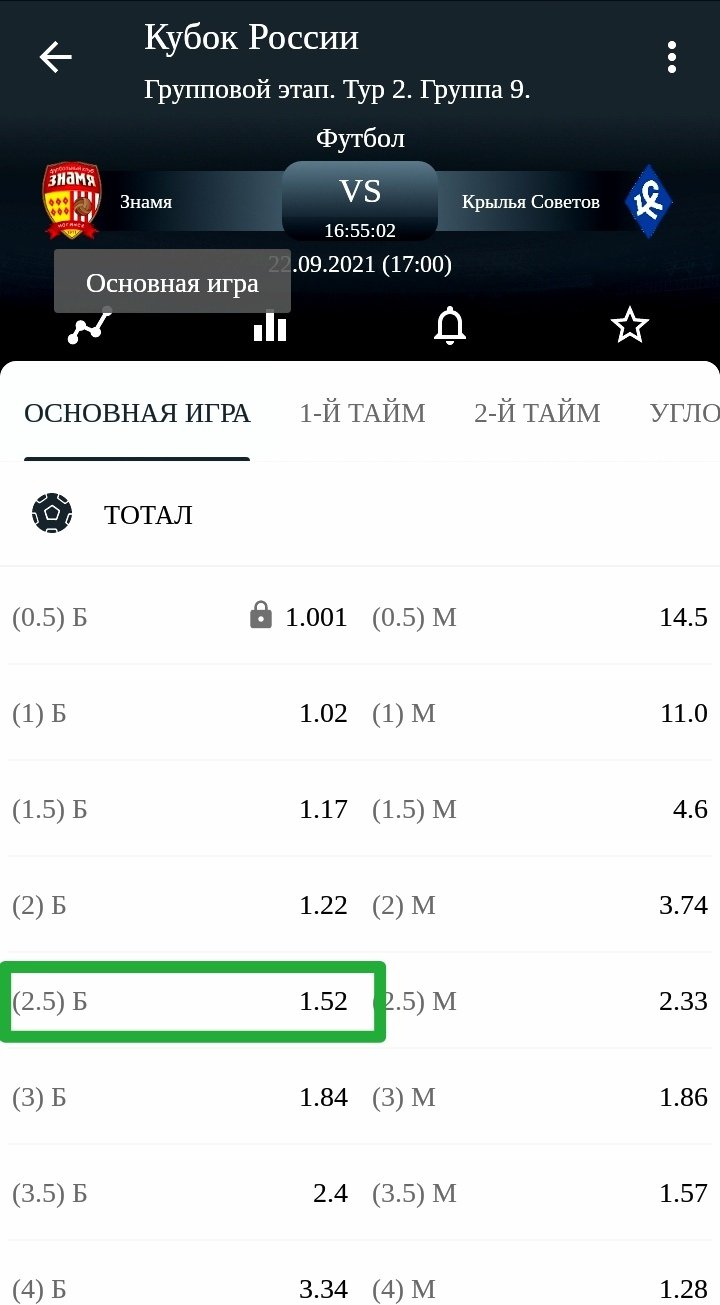Screen dimensions: 720x1305
Task: Choose total (2) М odds 3.74
Action: [540, 905]
